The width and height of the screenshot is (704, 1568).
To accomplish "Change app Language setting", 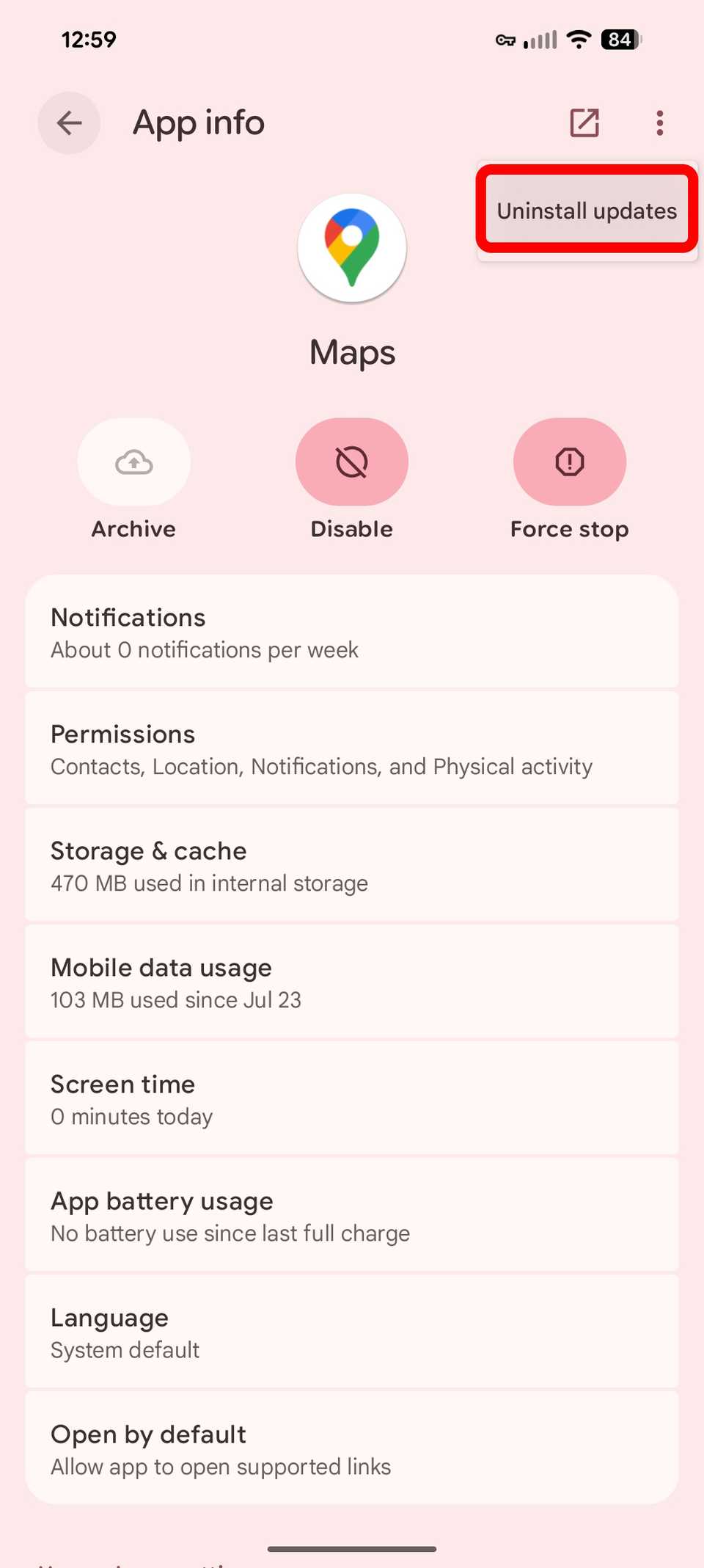I will pyautogui.click(x=352, y=1332).
